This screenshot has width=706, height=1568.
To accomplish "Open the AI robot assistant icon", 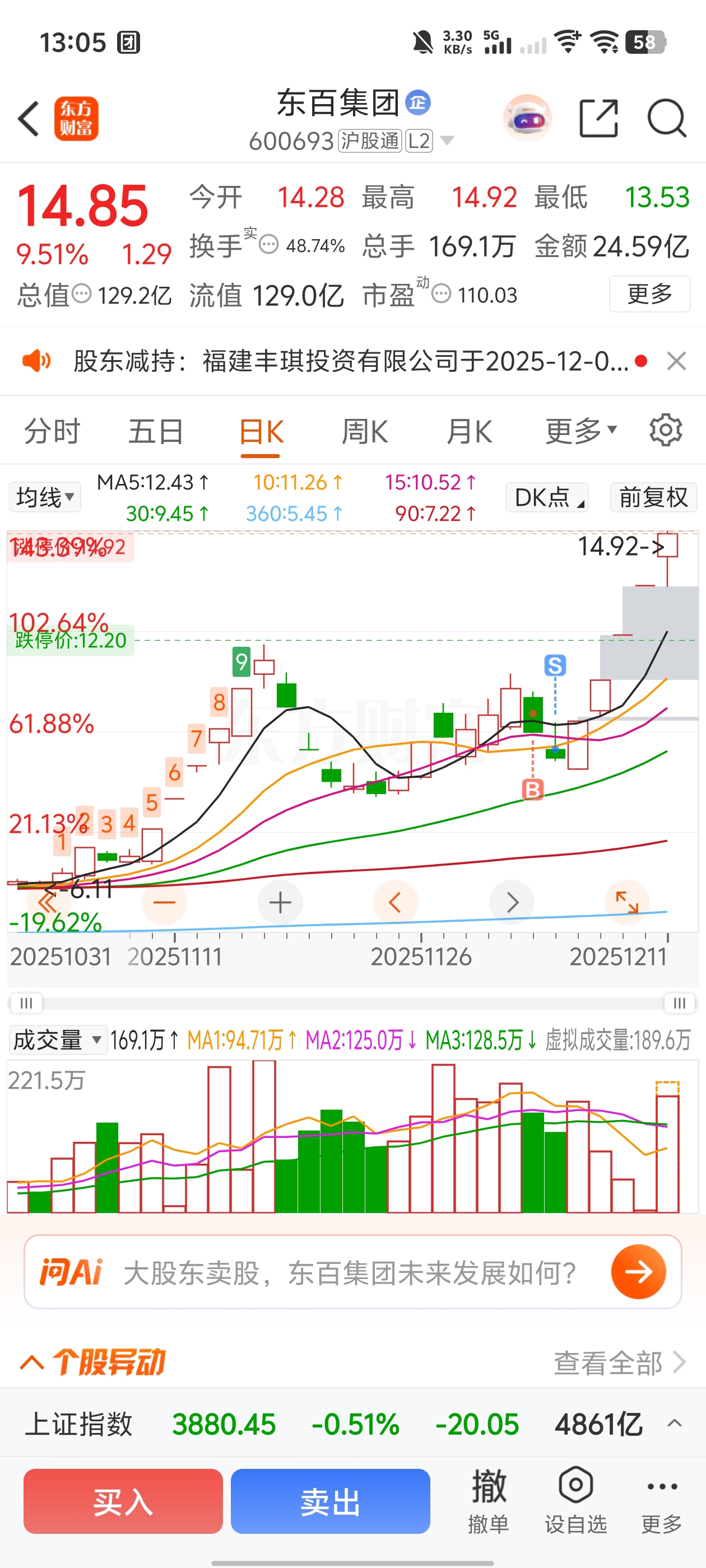I will [527, 119].
